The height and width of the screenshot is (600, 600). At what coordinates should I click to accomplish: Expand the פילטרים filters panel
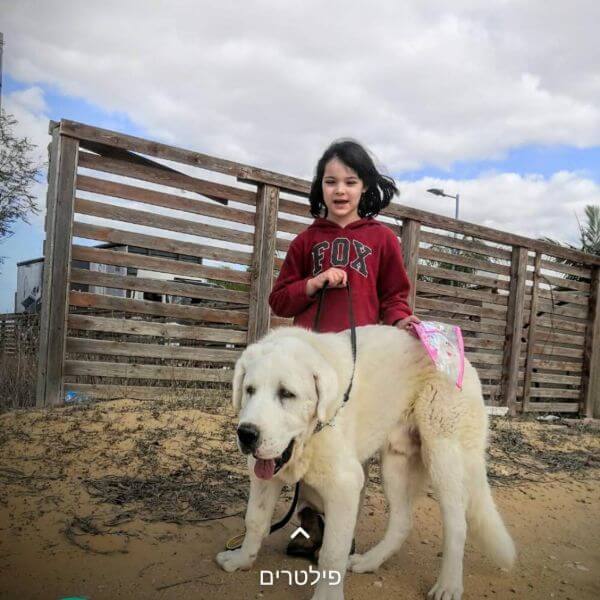pyautogui.click(x=300, y=562)
